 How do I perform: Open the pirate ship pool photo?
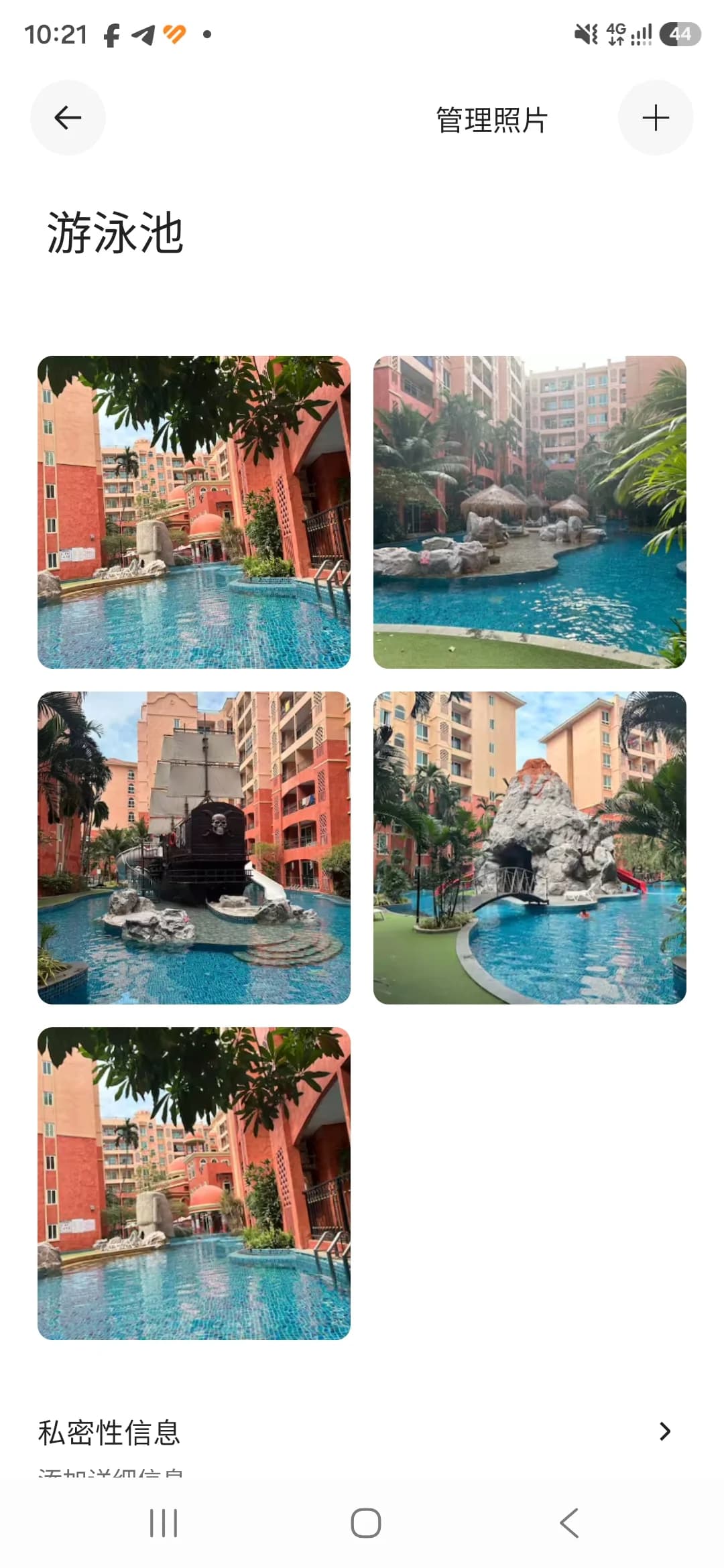click(194, 848)
